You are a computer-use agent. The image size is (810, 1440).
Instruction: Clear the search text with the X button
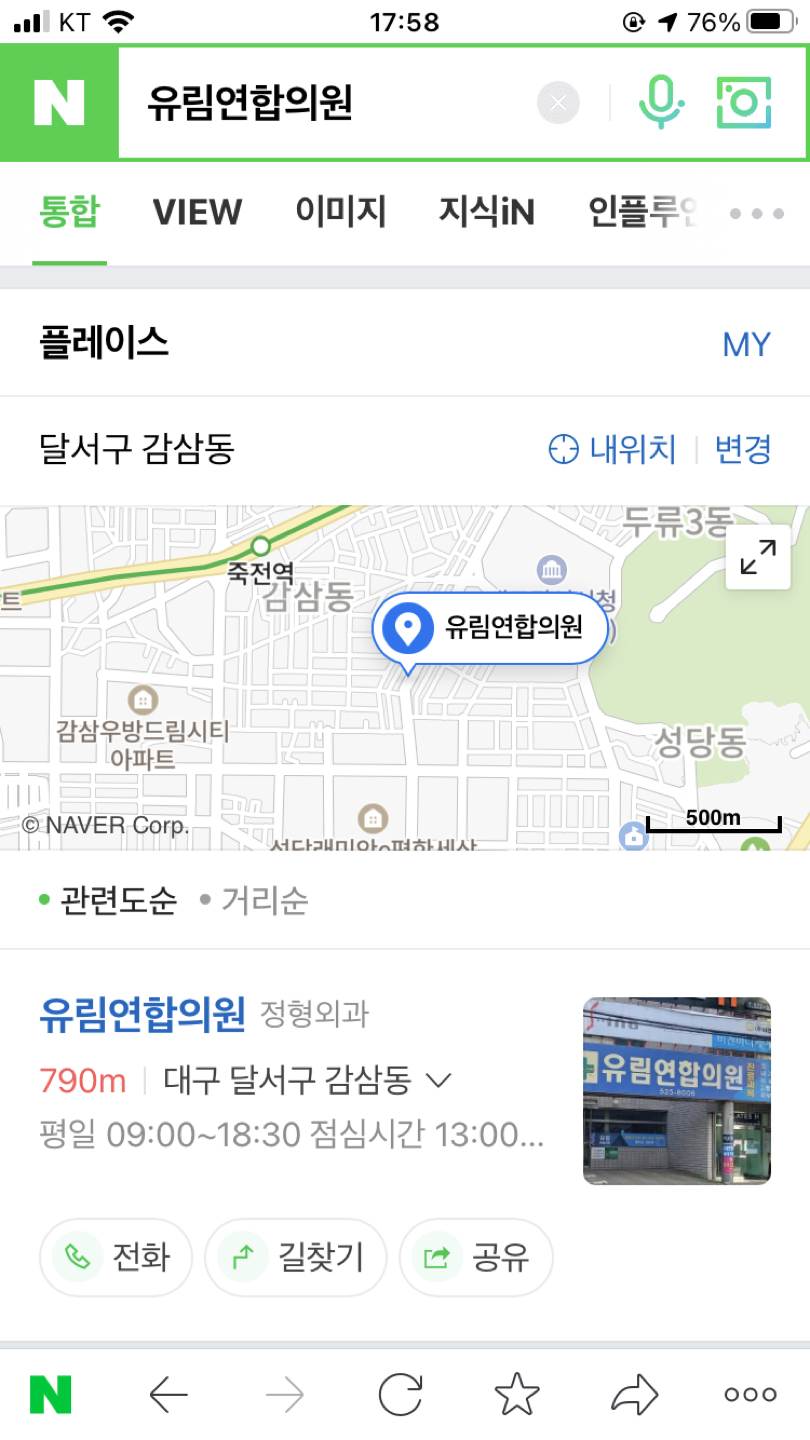point(558,103)
